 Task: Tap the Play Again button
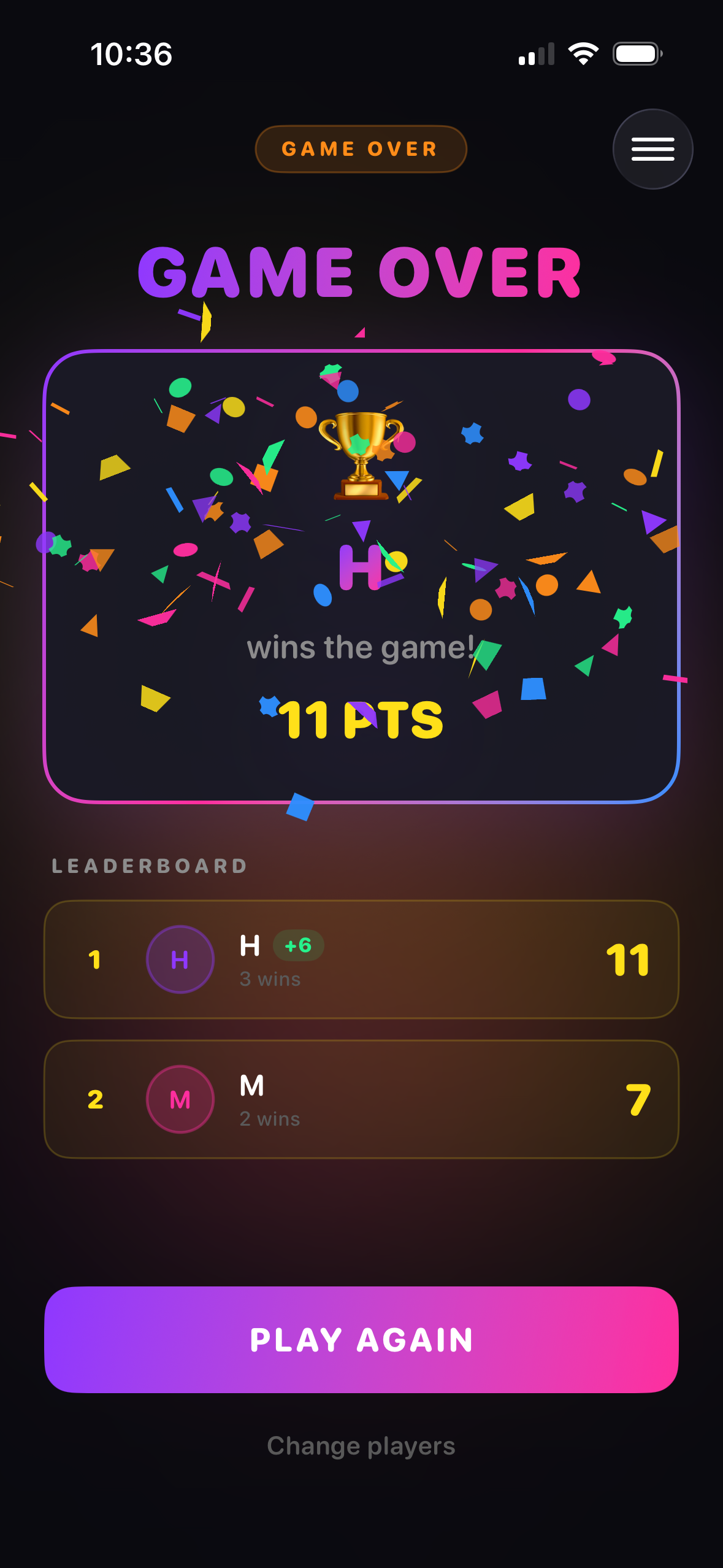(x=361, y=1339)
